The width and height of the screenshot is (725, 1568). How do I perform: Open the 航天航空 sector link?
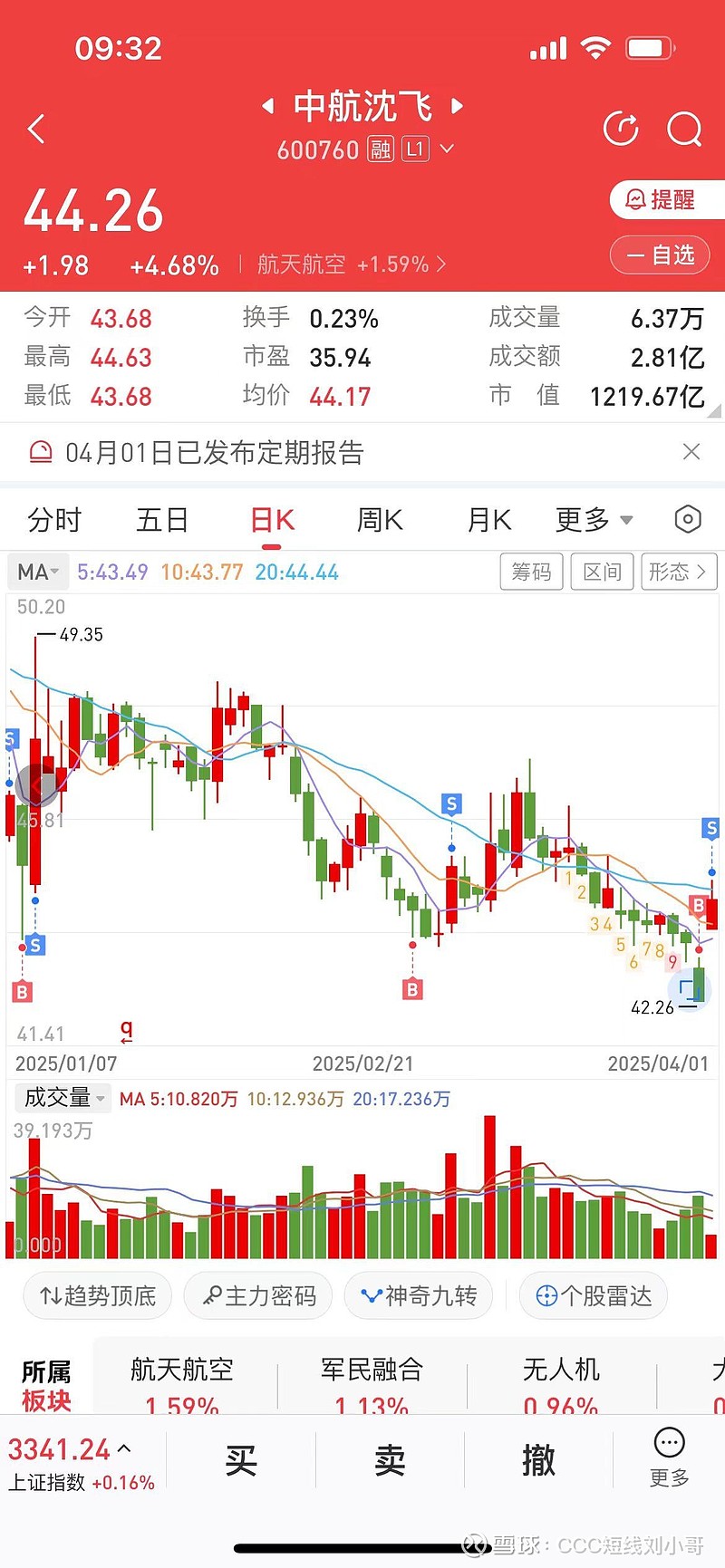click(x=351, y=265)
